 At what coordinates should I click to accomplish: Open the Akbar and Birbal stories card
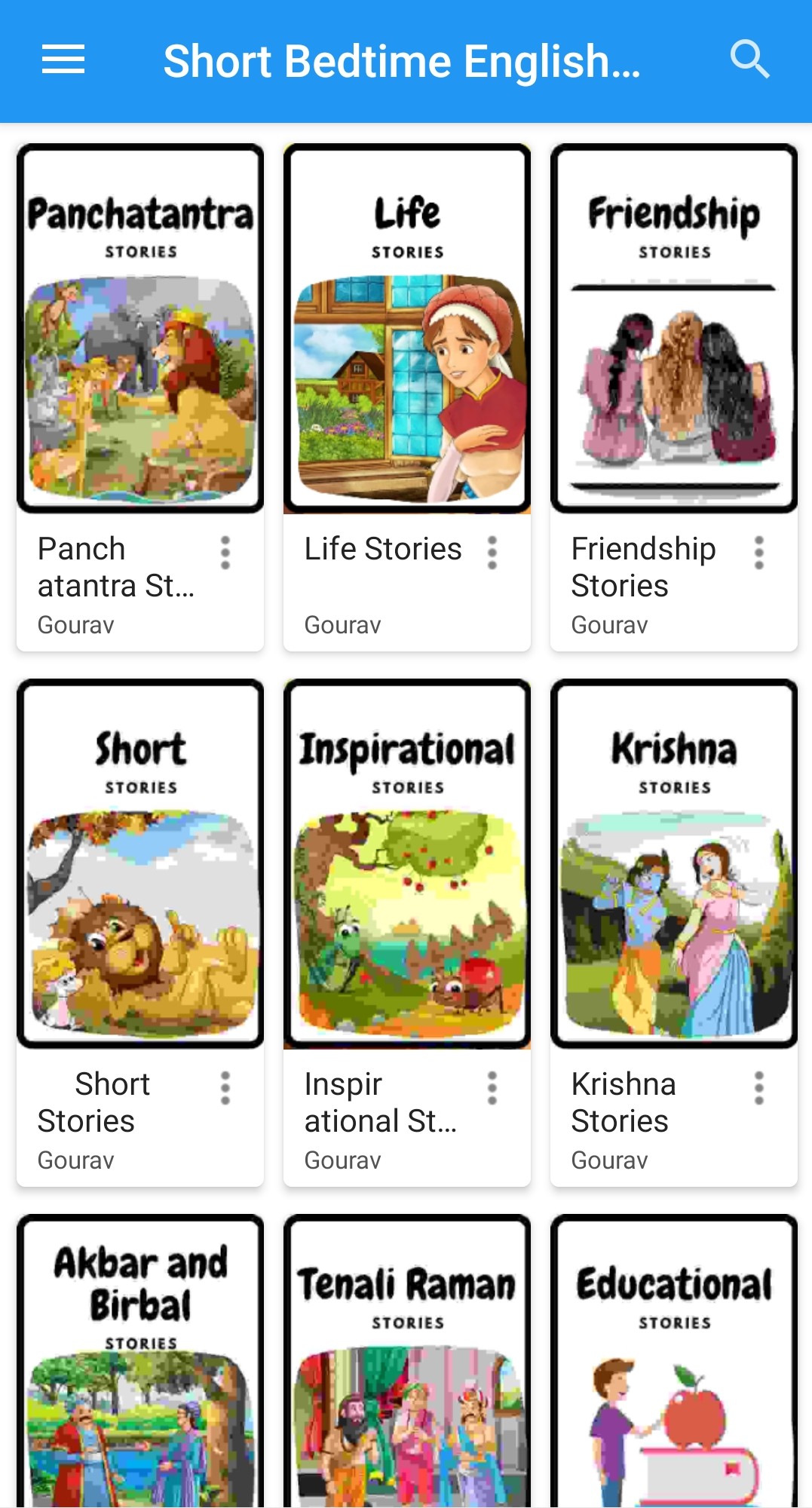coord(140,1365)
